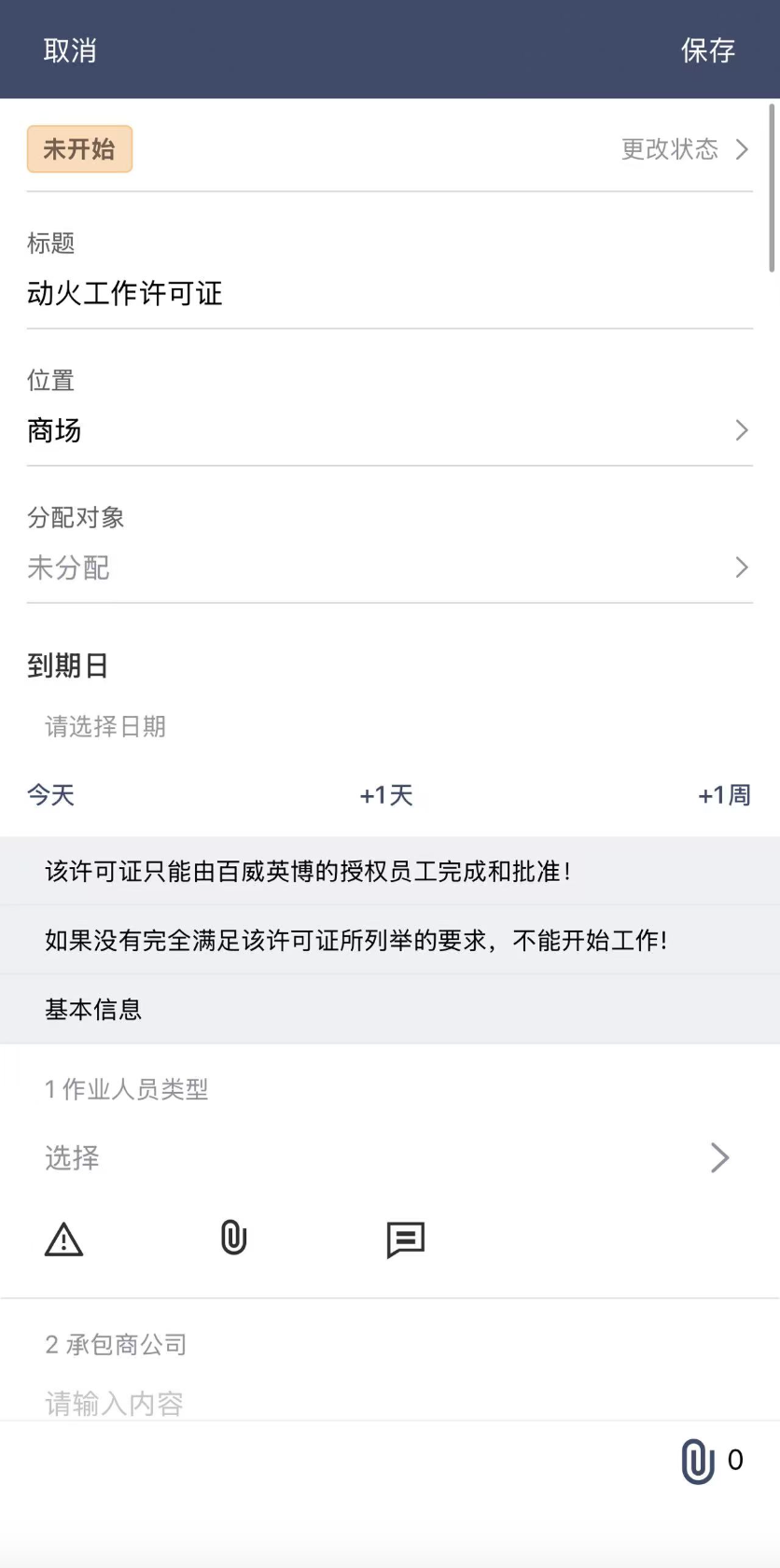Set due date to 今天
This screenshot has height=1568, width=780.
(x=50, y=795)
